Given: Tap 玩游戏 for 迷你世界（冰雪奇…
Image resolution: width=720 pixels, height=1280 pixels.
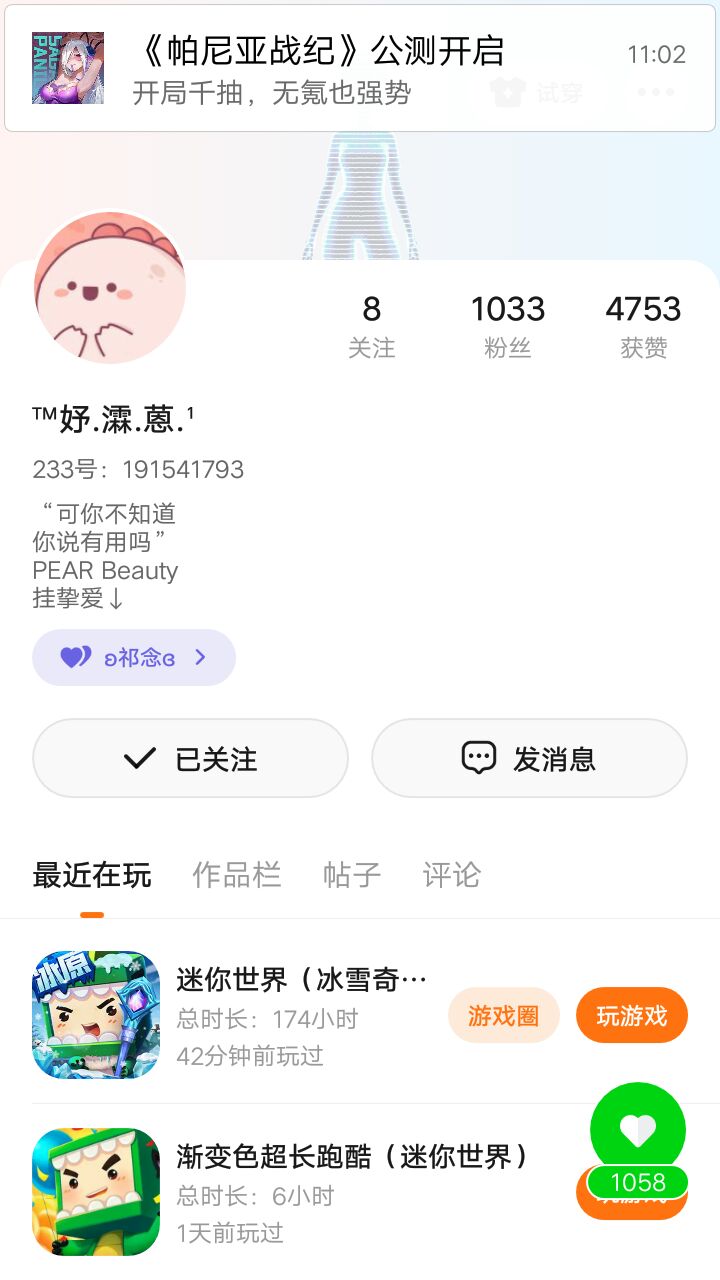Looking at the screenshot, I should [x=631, y=1015].
